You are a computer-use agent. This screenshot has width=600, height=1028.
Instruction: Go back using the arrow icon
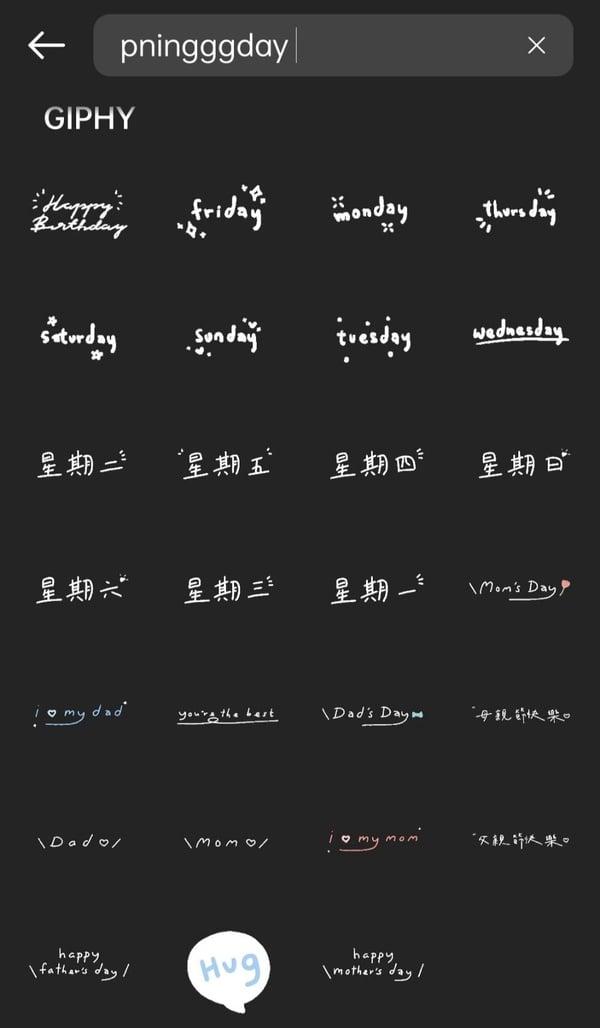(47, 46)
